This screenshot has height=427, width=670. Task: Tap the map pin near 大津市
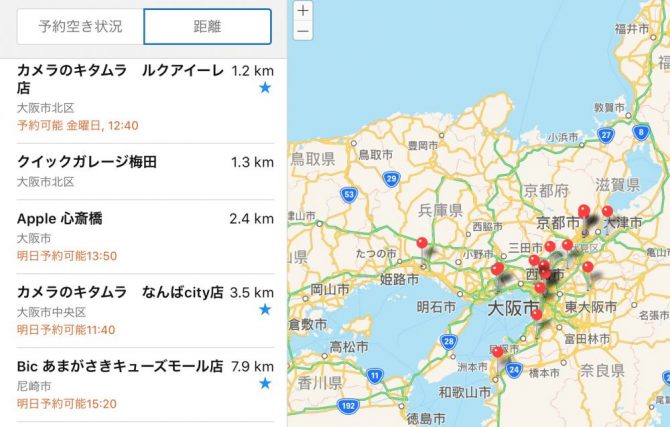[x=607, y=212]
